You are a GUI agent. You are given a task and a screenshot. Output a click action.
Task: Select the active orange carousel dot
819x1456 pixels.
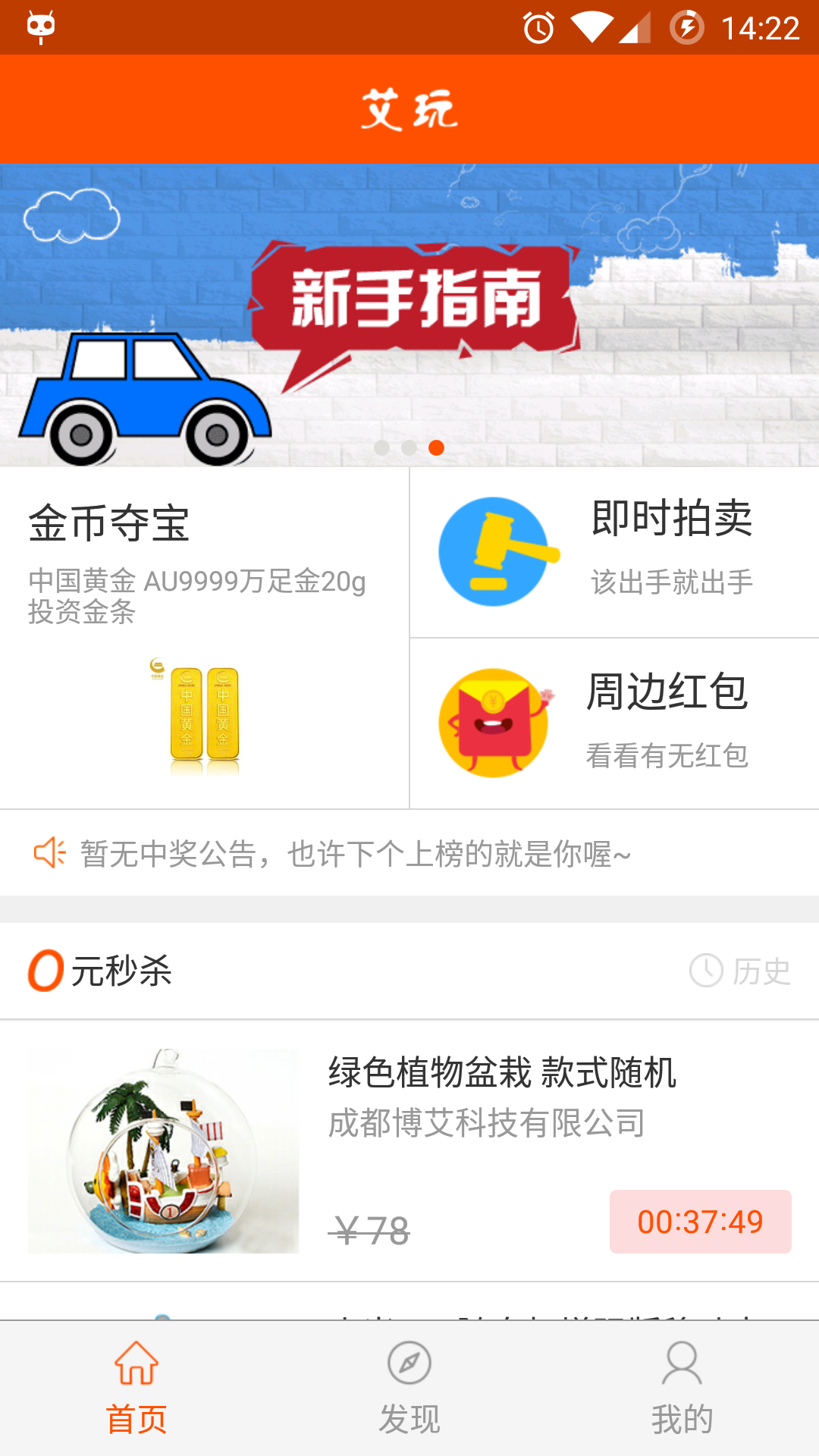pyautogui.click(x=437, y=447)
